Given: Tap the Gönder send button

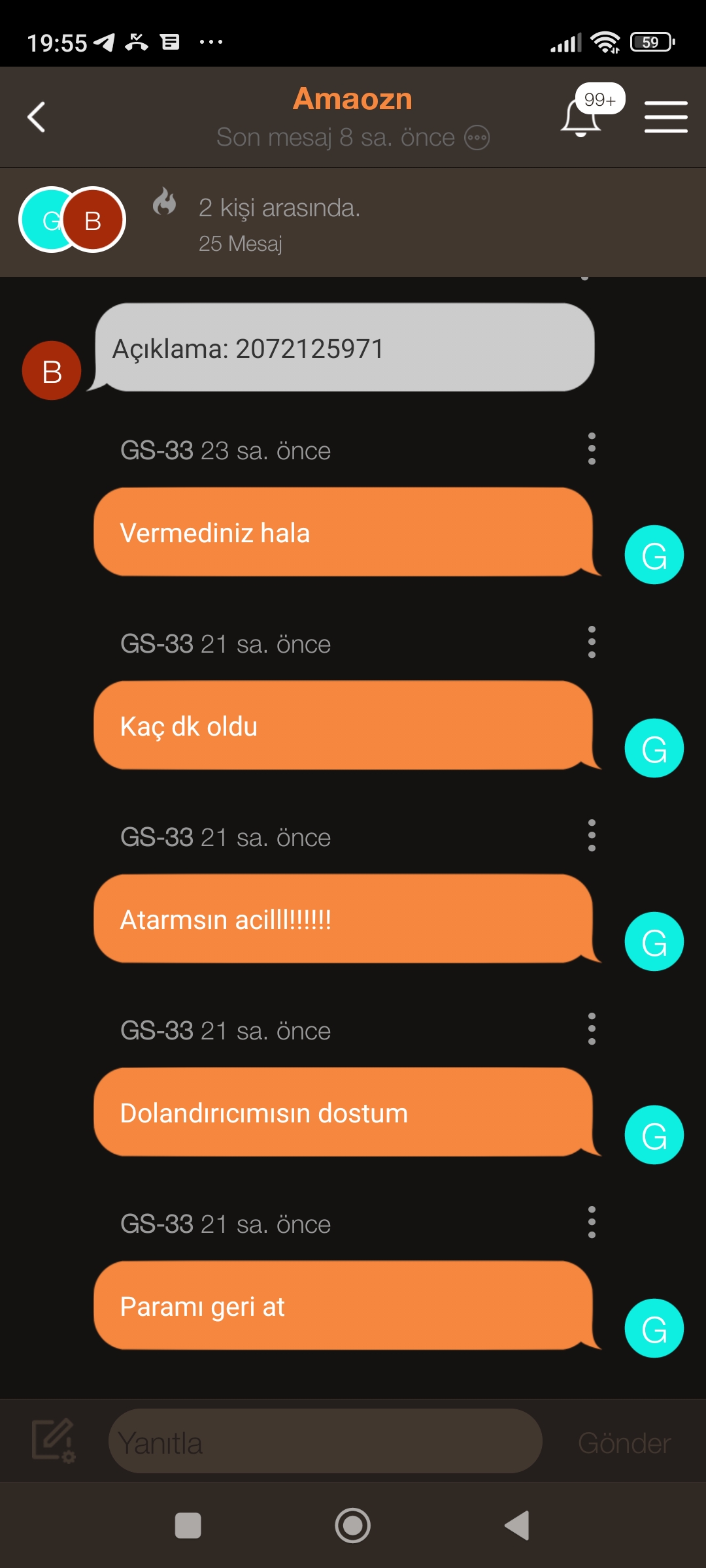Looking at the screenshot, I should point(624,1443).
